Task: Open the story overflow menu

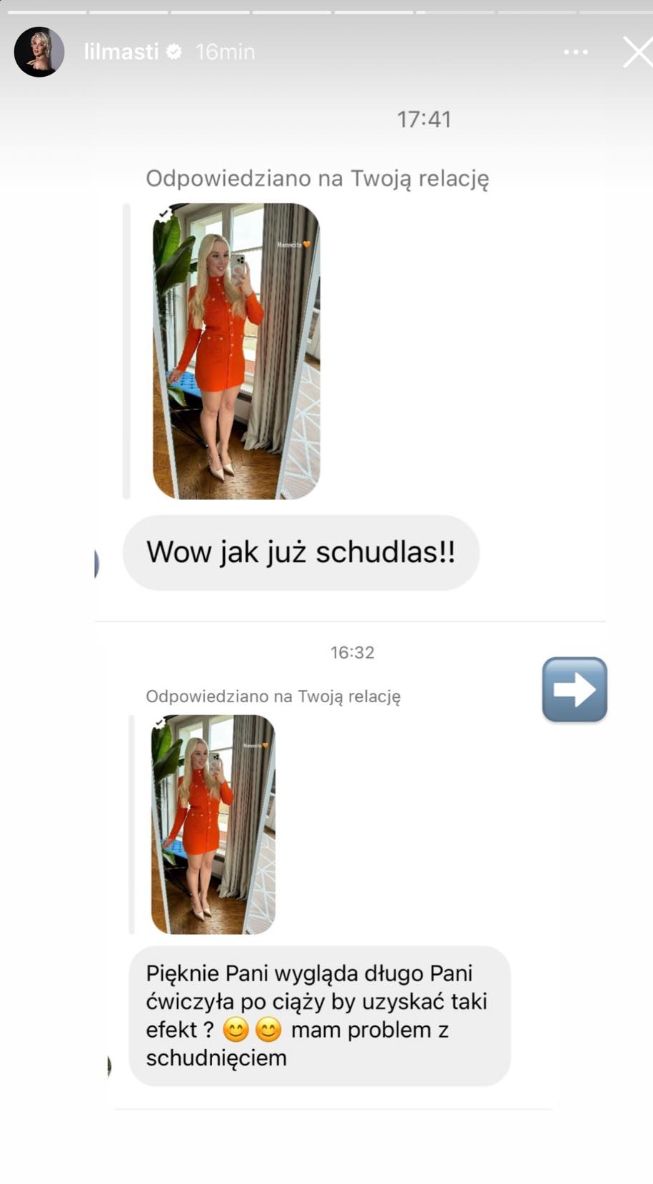Action: pyautogui.click(x=576, y=52)
